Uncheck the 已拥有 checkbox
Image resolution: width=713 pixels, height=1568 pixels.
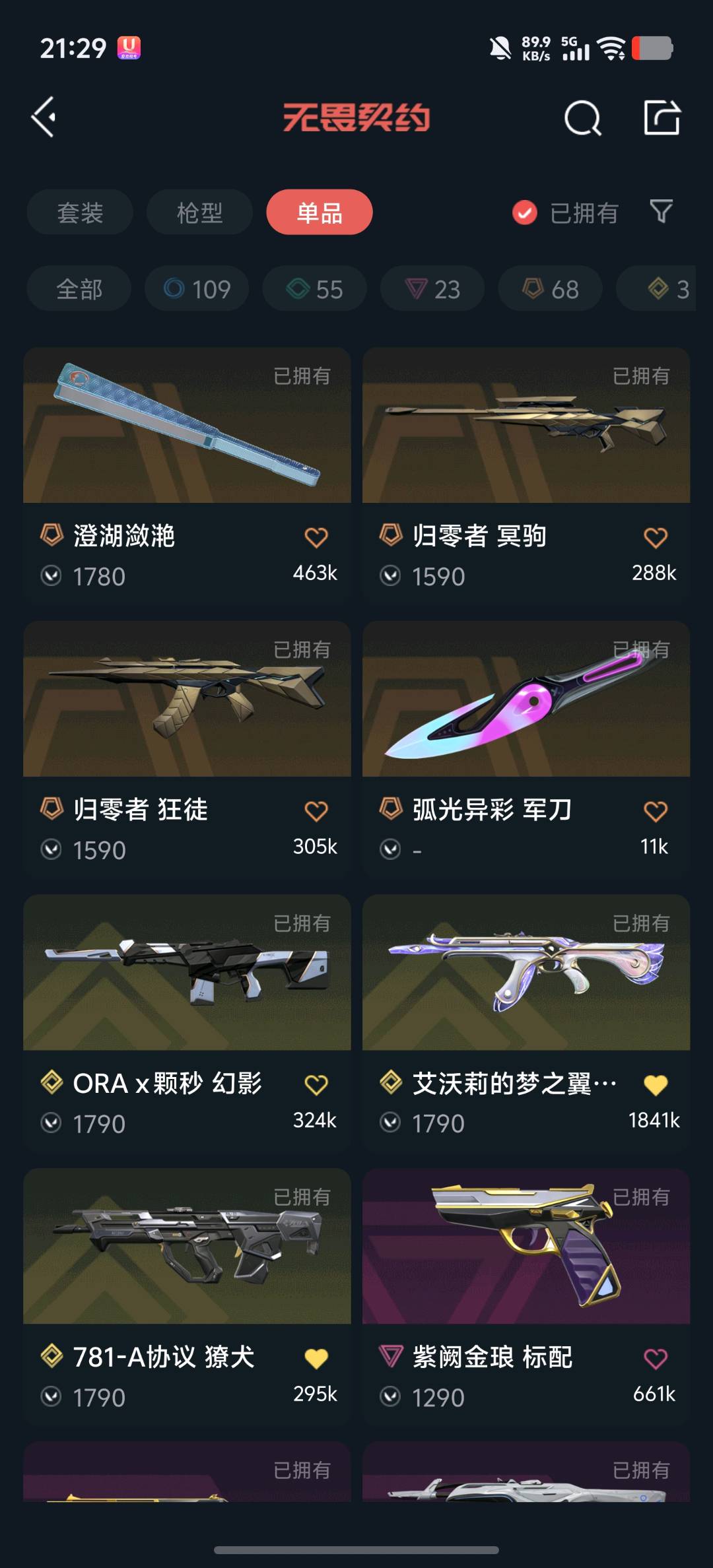coord(525,212)
